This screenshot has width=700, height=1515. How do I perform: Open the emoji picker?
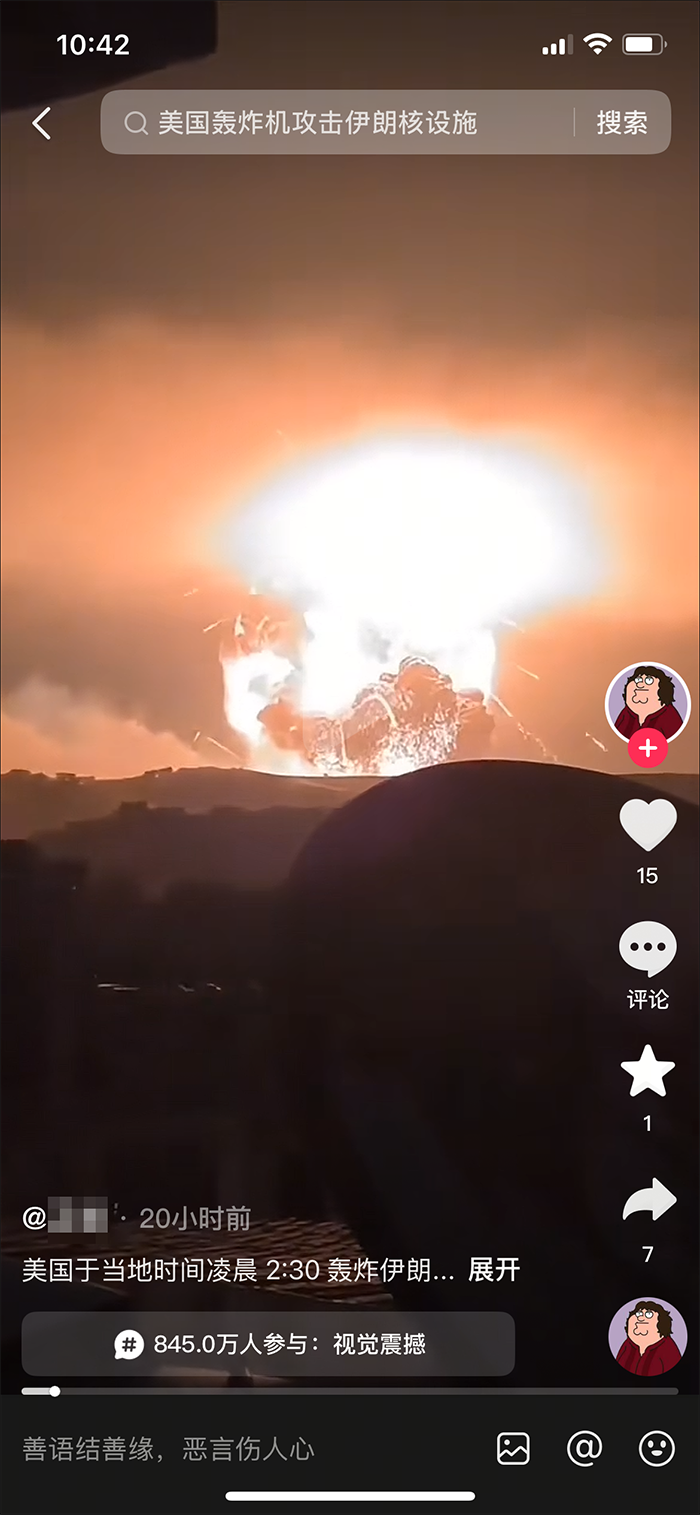(657, 1448)
